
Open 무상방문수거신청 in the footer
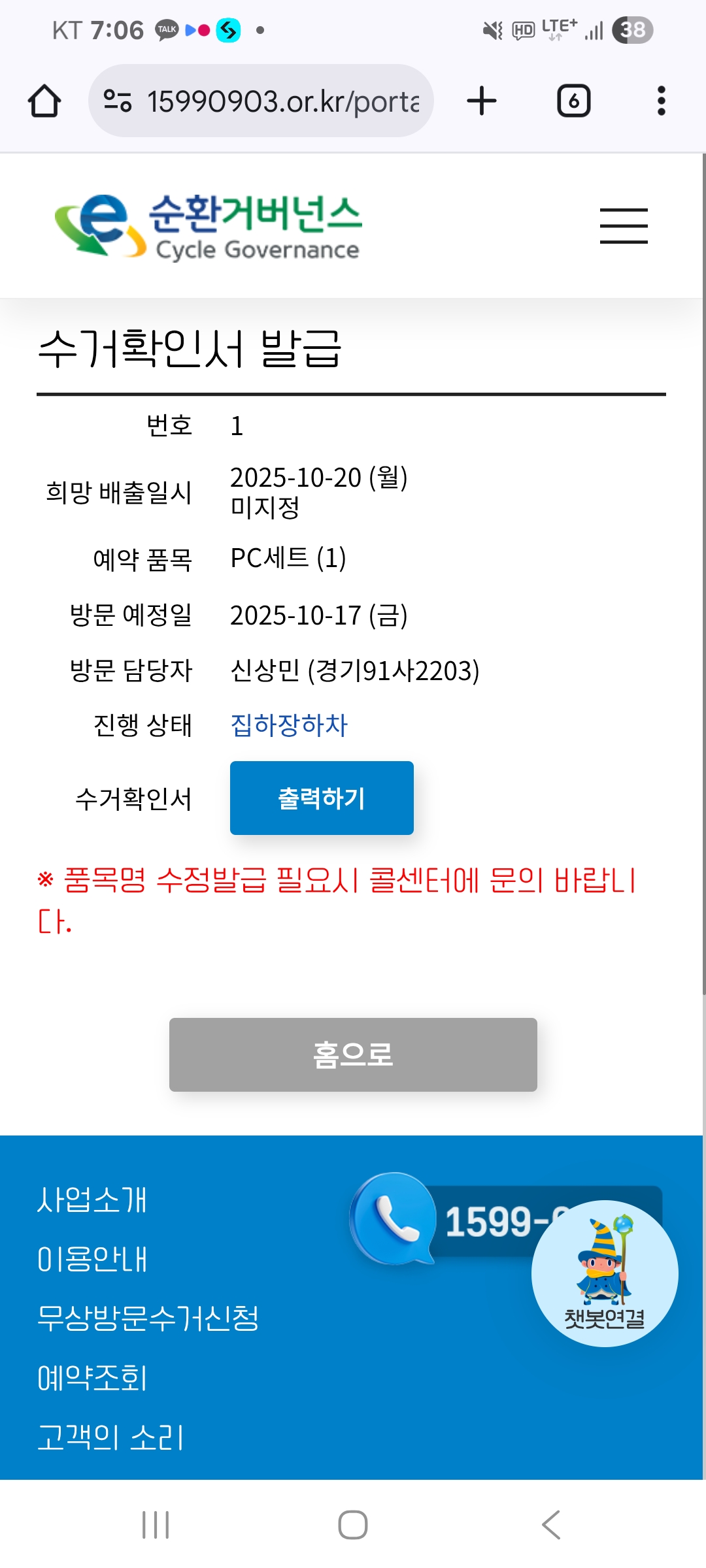[x=148, y=1318]
